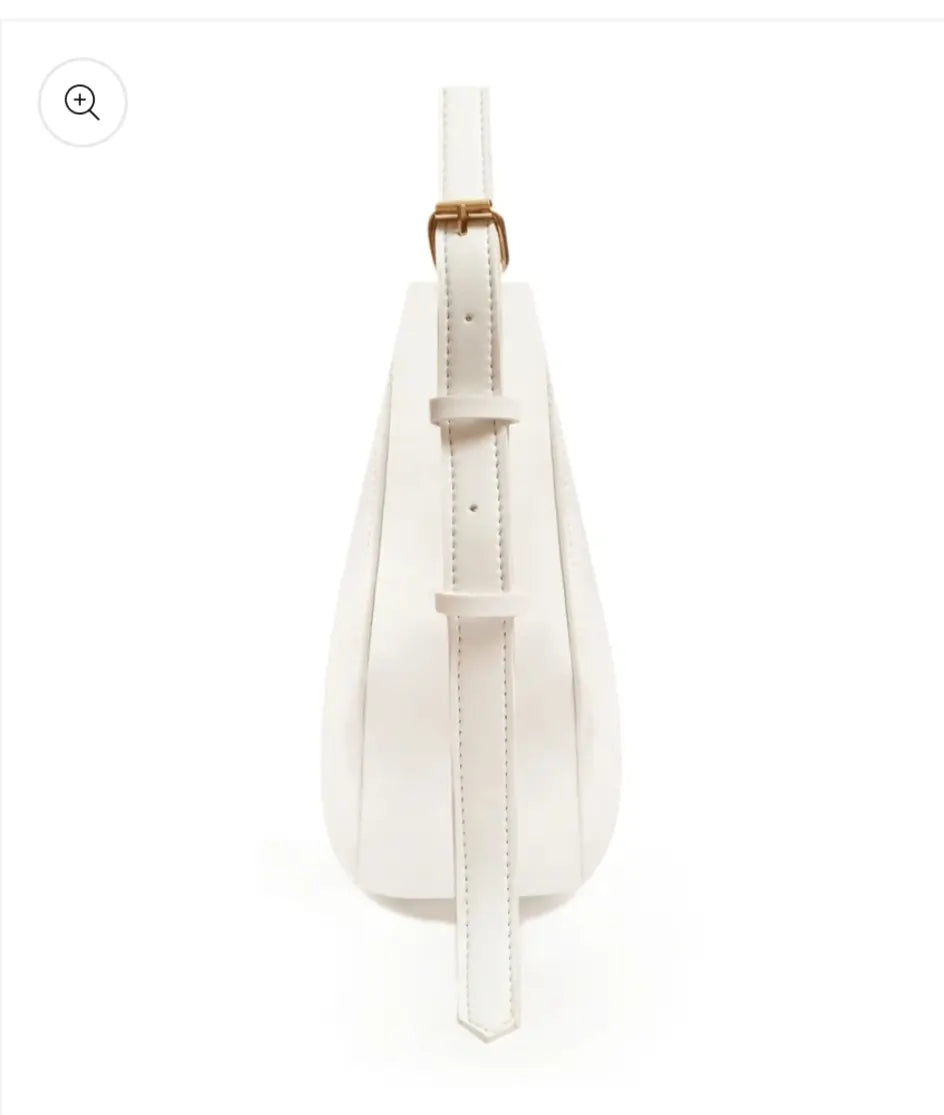Tap the zoom-in magnifier icon
This screenshot has height=1115, width=944.
tap(82, 103)
